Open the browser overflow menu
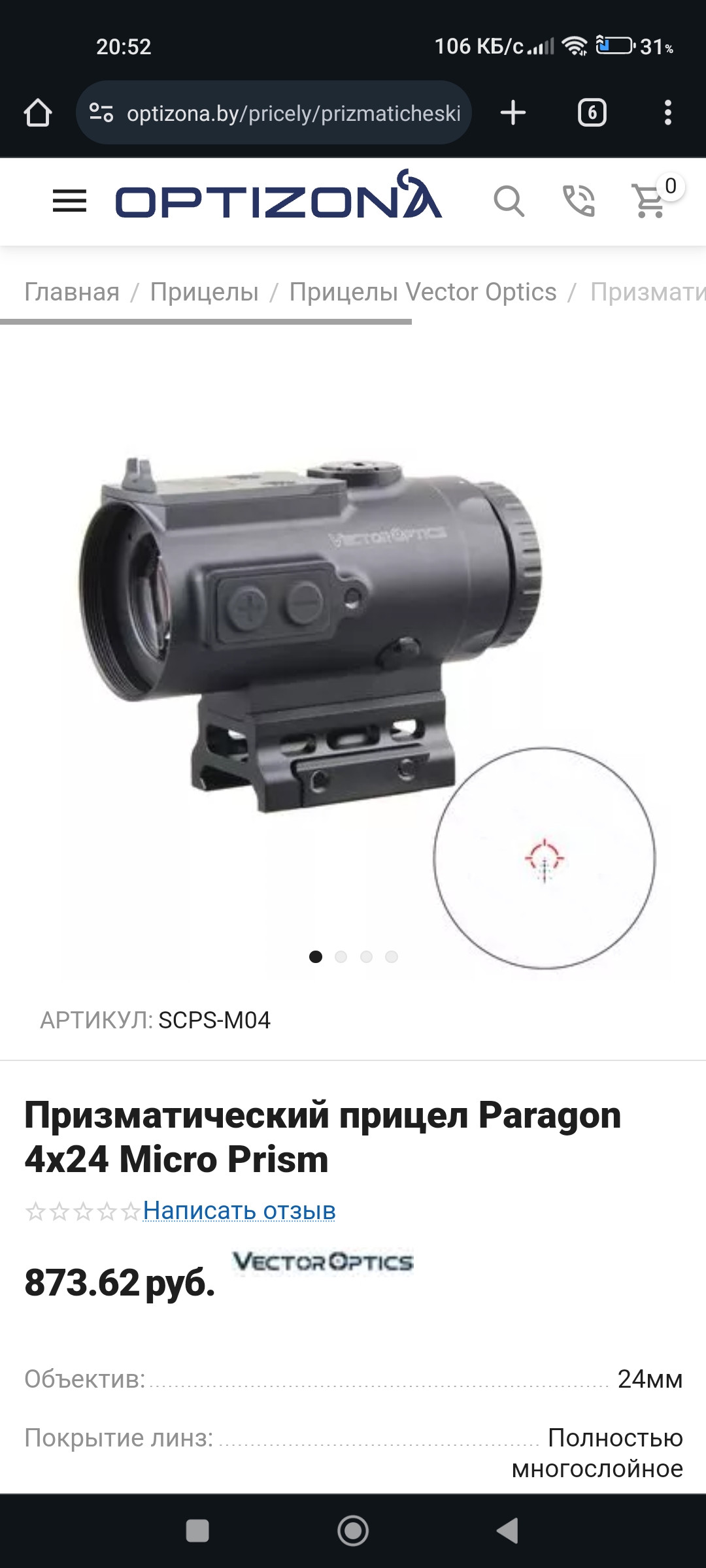 667,113
